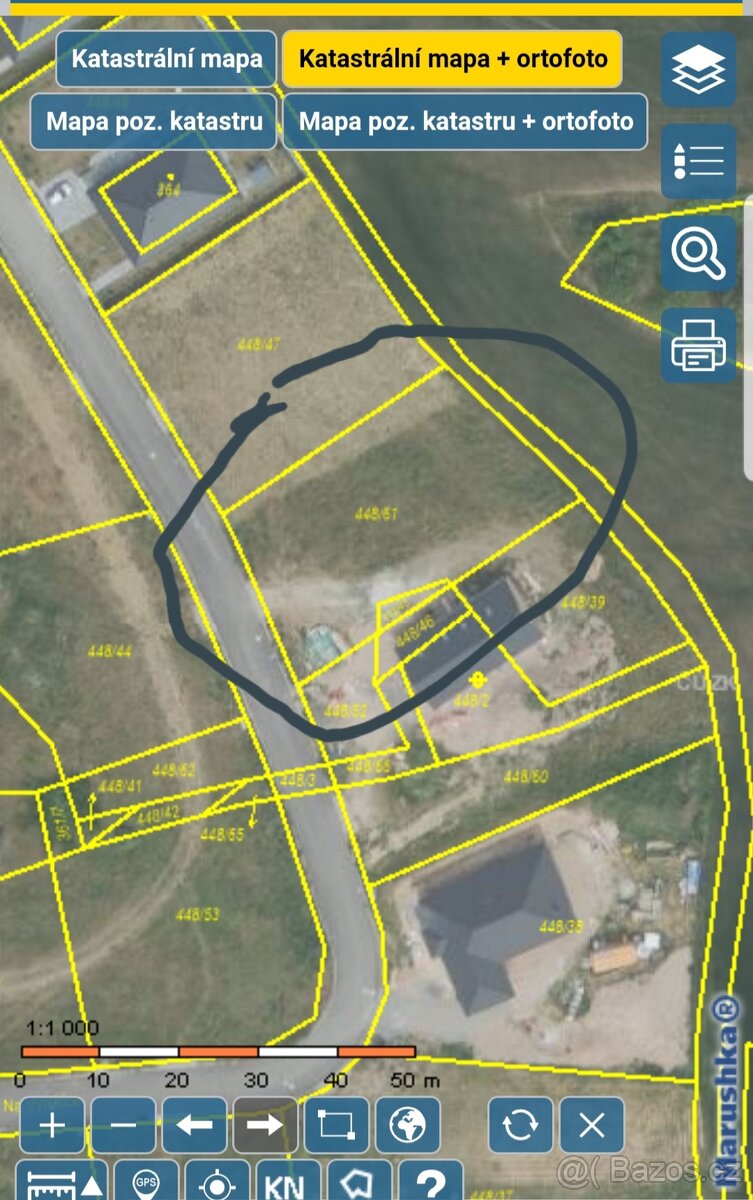The height and width of the screenshot is (1200, 753).
Task: Open the measuring ruler tool
Action: coord(62,1183)
